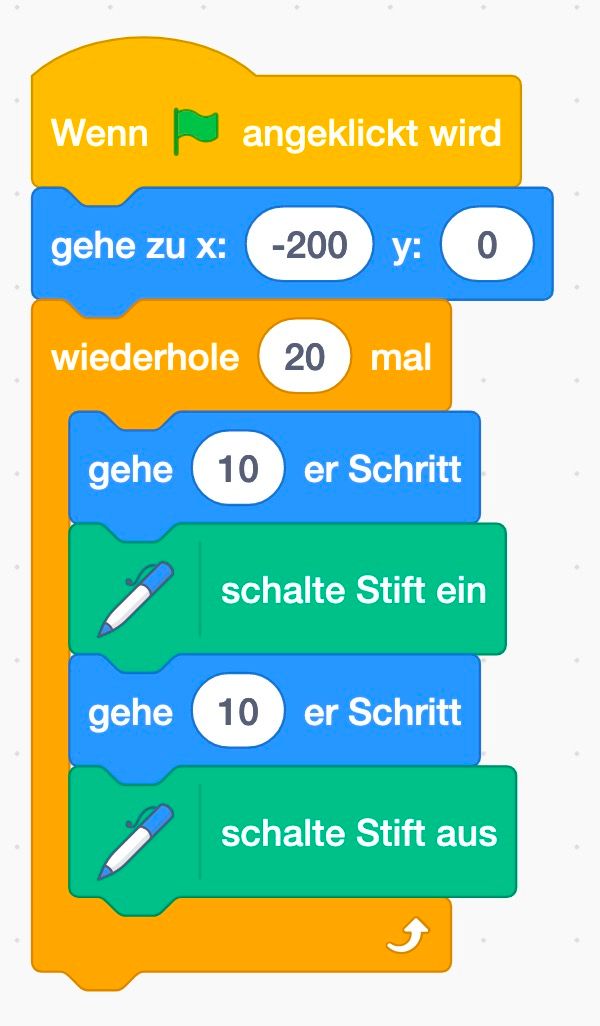This screenshot has height=1026, width=600.
Task: Tap the 'wiederhole' loop block label
Action: pos(145,357)
